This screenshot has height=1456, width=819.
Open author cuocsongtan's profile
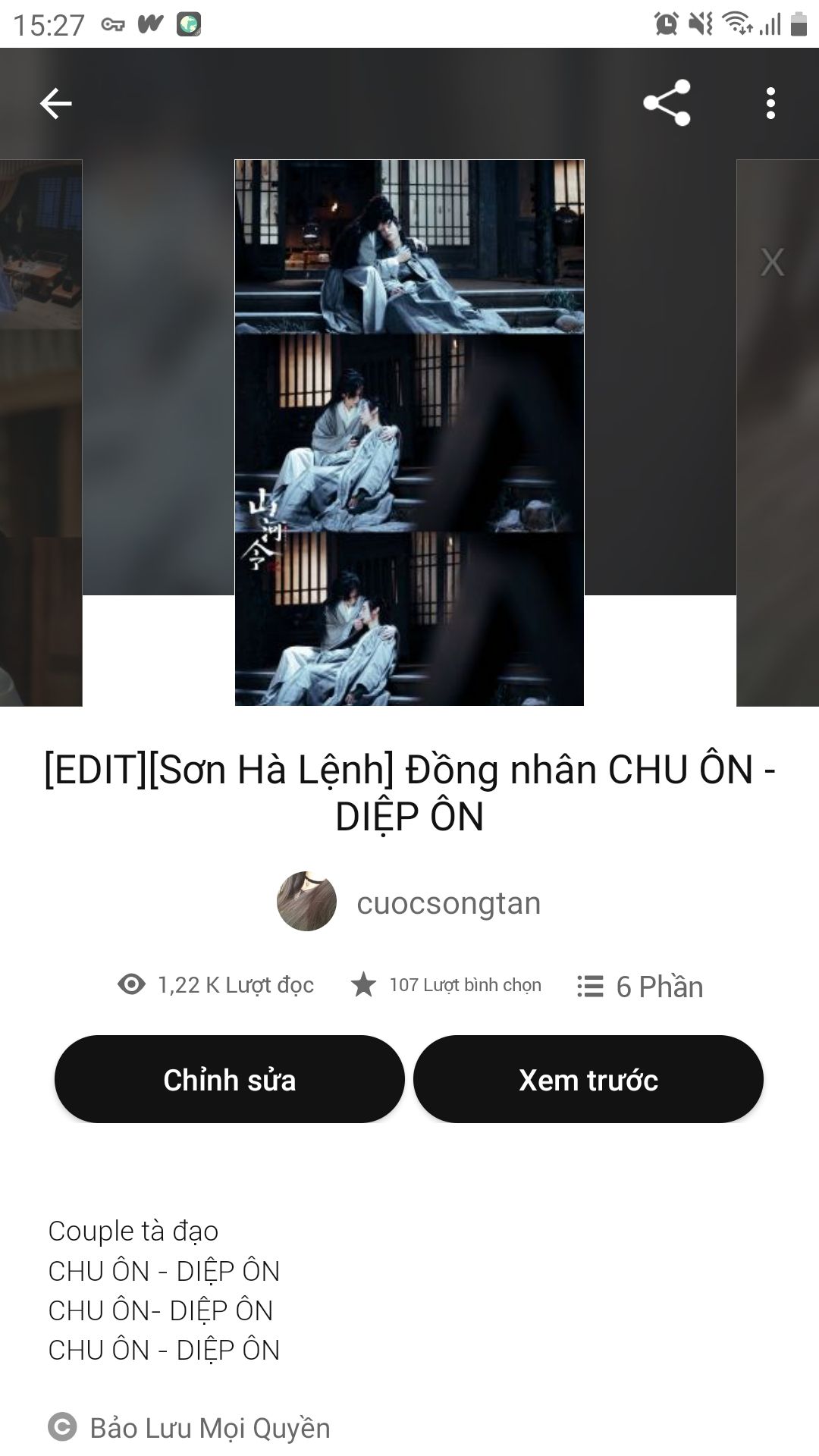(409, 902)
